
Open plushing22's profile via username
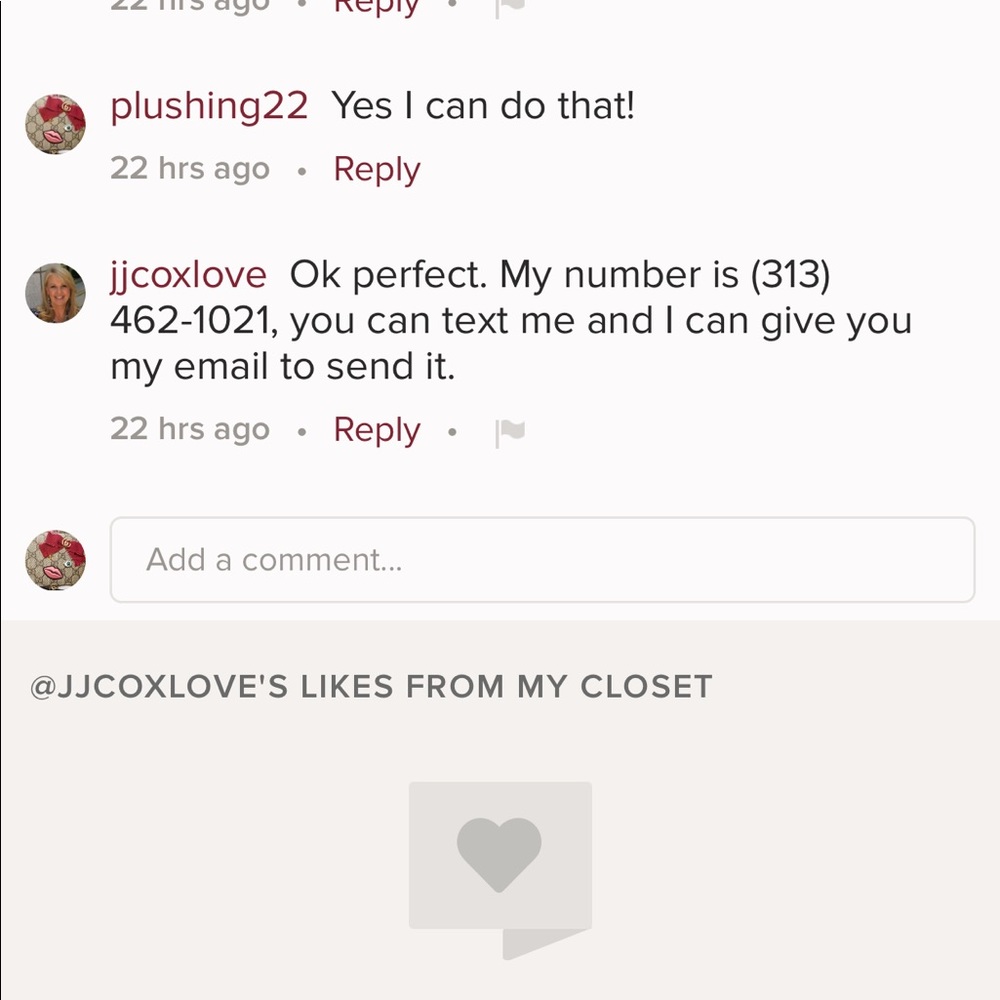(x=209, y=106)
